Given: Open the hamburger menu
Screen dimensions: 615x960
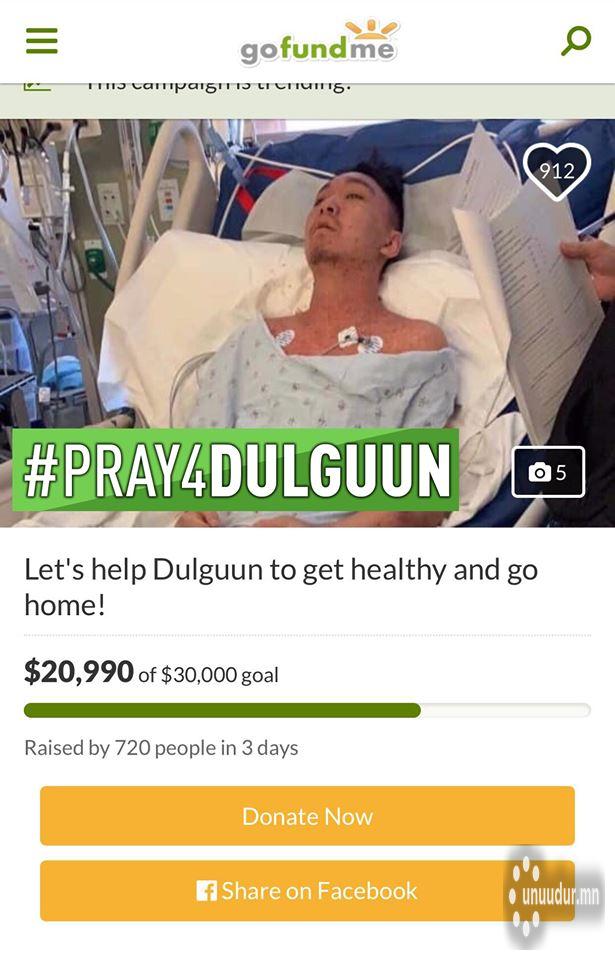Looking at the screenshot, I should click(x=41, y=41).
